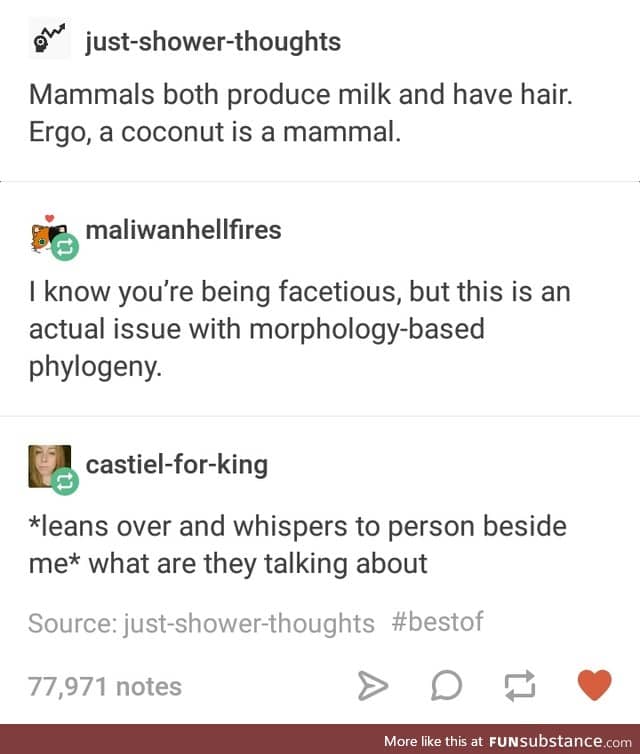Viewport: 640px width, 754px height.
Task: Share this post with the send icon
Action: 372,686
